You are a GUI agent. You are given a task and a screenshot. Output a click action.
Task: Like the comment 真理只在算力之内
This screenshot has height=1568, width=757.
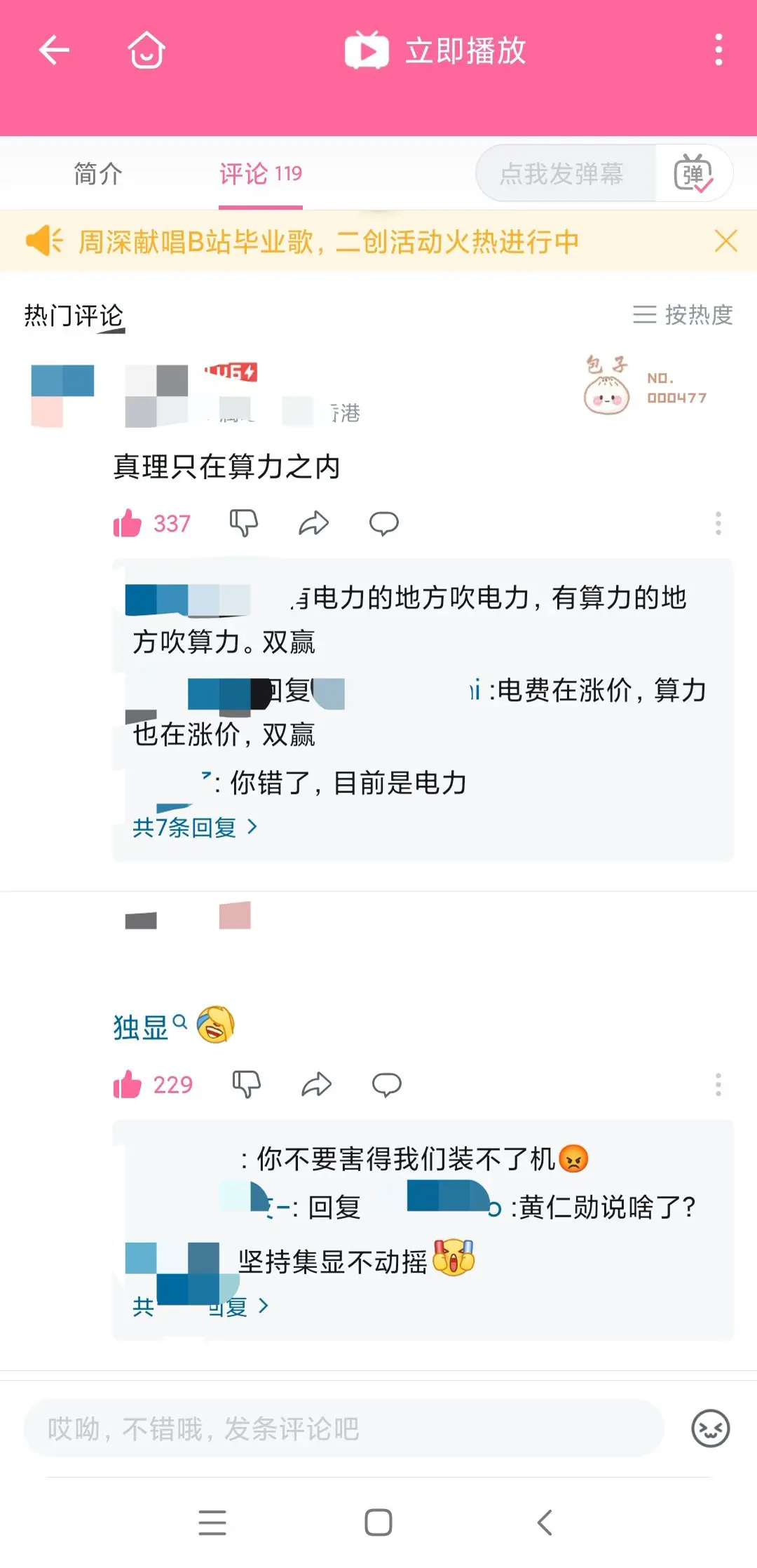point(128,523)
